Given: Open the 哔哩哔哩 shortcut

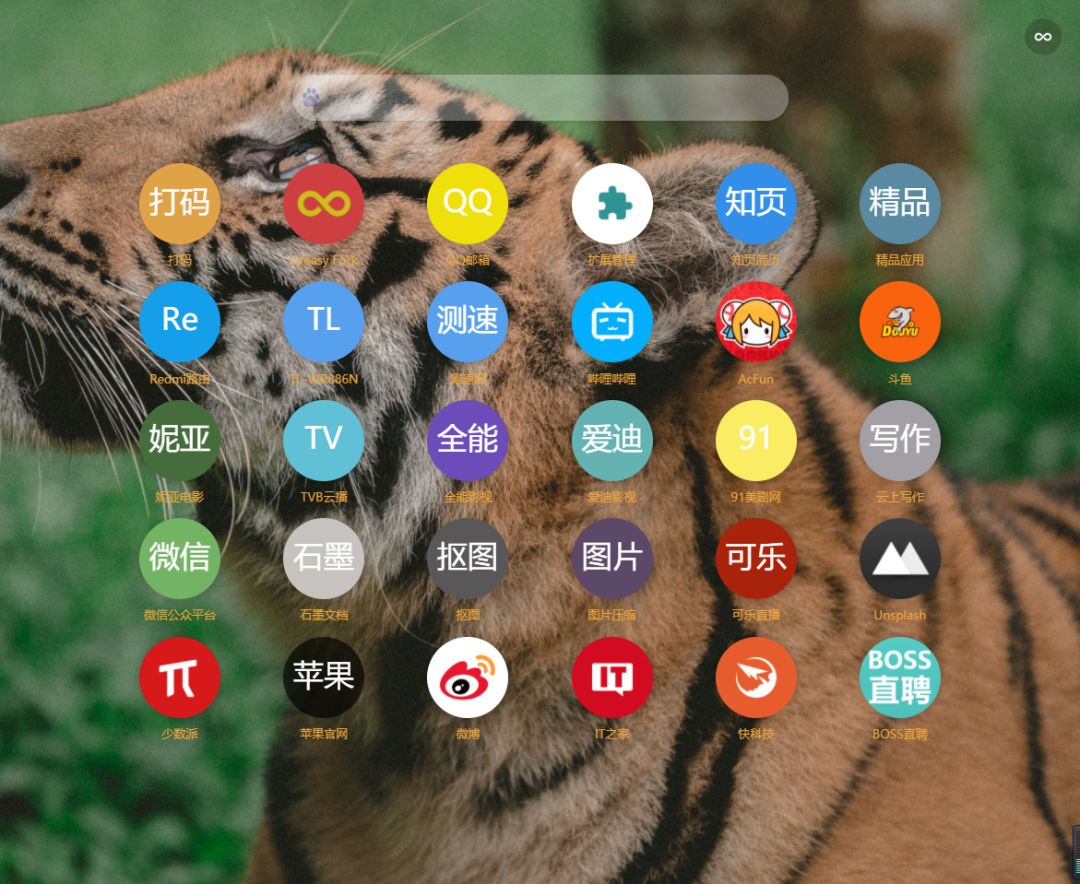Looking at the screenshot, I should point(612,321).
